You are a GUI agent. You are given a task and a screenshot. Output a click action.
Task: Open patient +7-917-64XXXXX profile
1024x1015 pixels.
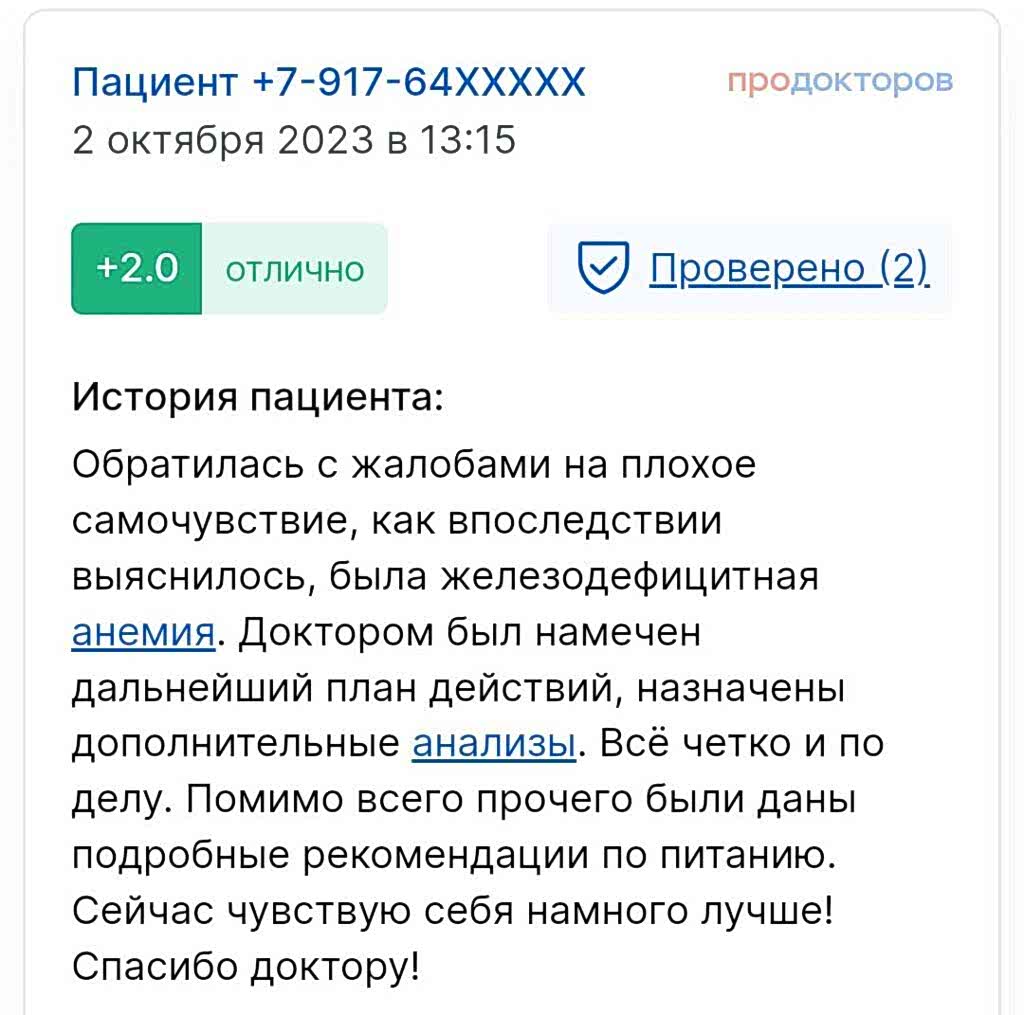(x=328, y=82)
